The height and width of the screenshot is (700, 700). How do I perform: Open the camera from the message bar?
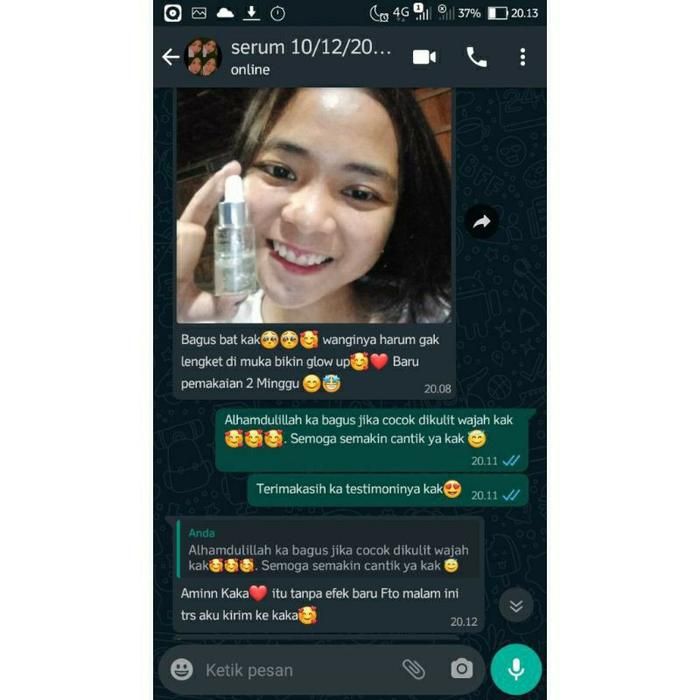coord(461,669)
